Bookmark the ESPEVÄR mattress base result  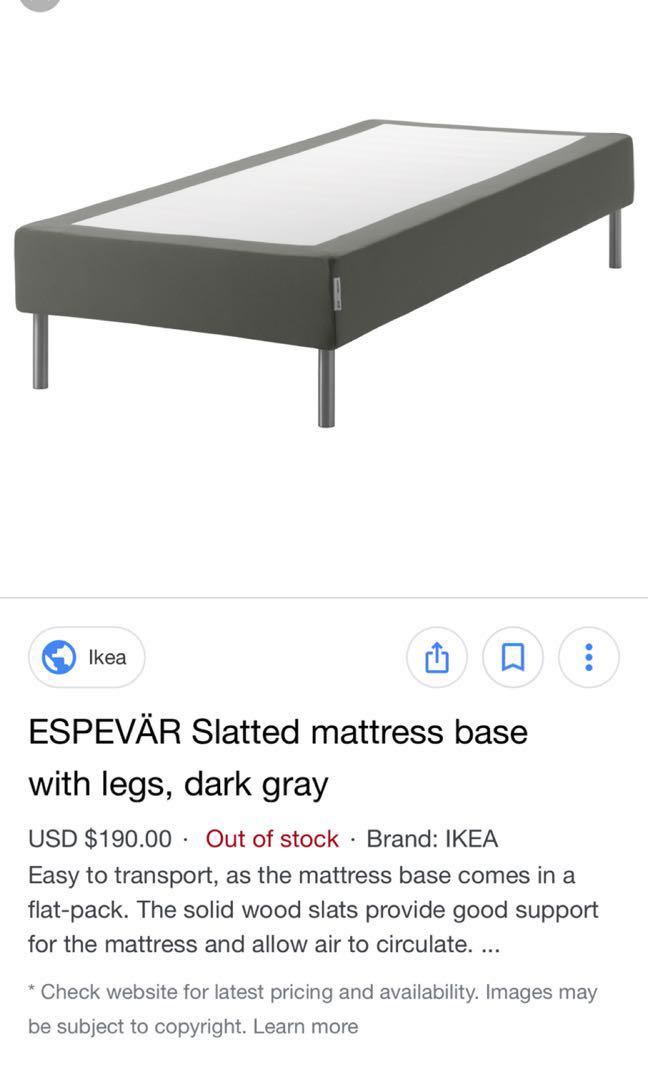tap(512, 657)
